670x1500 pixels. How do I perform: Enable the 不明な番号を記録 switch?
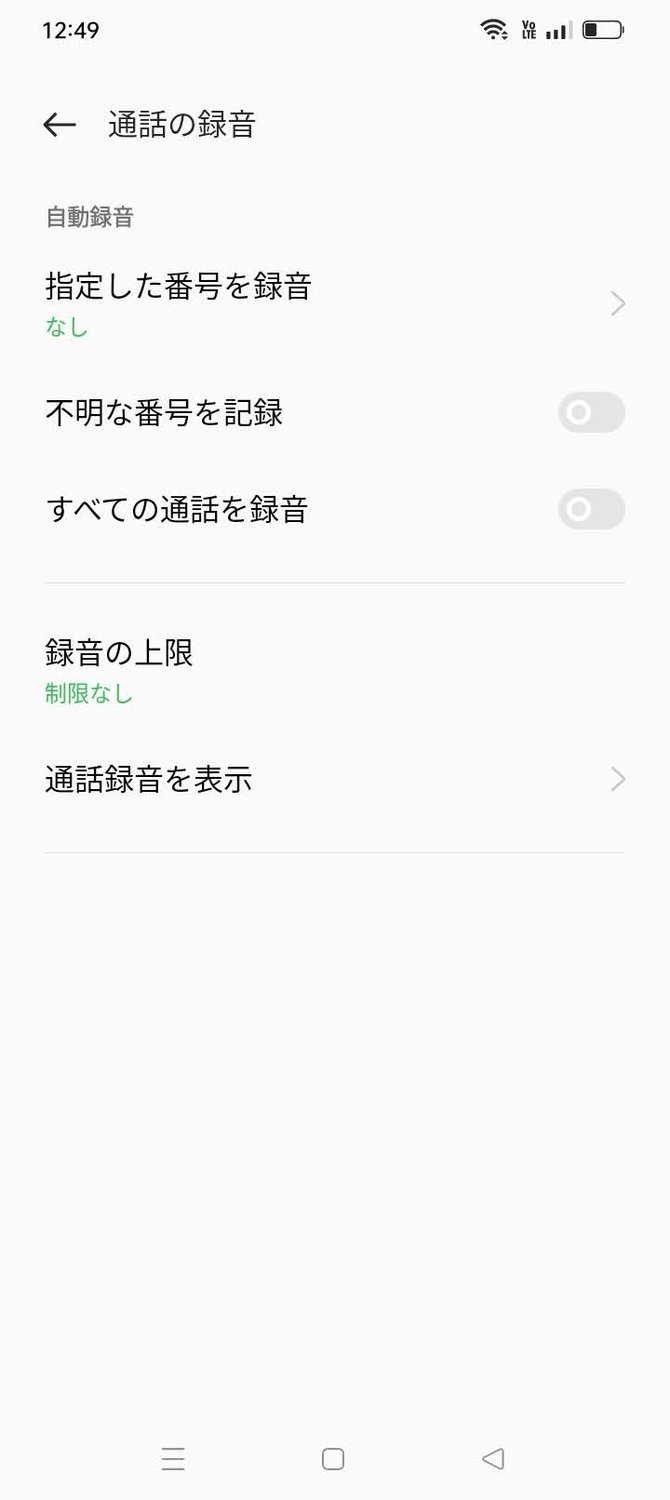click(591, 412)
